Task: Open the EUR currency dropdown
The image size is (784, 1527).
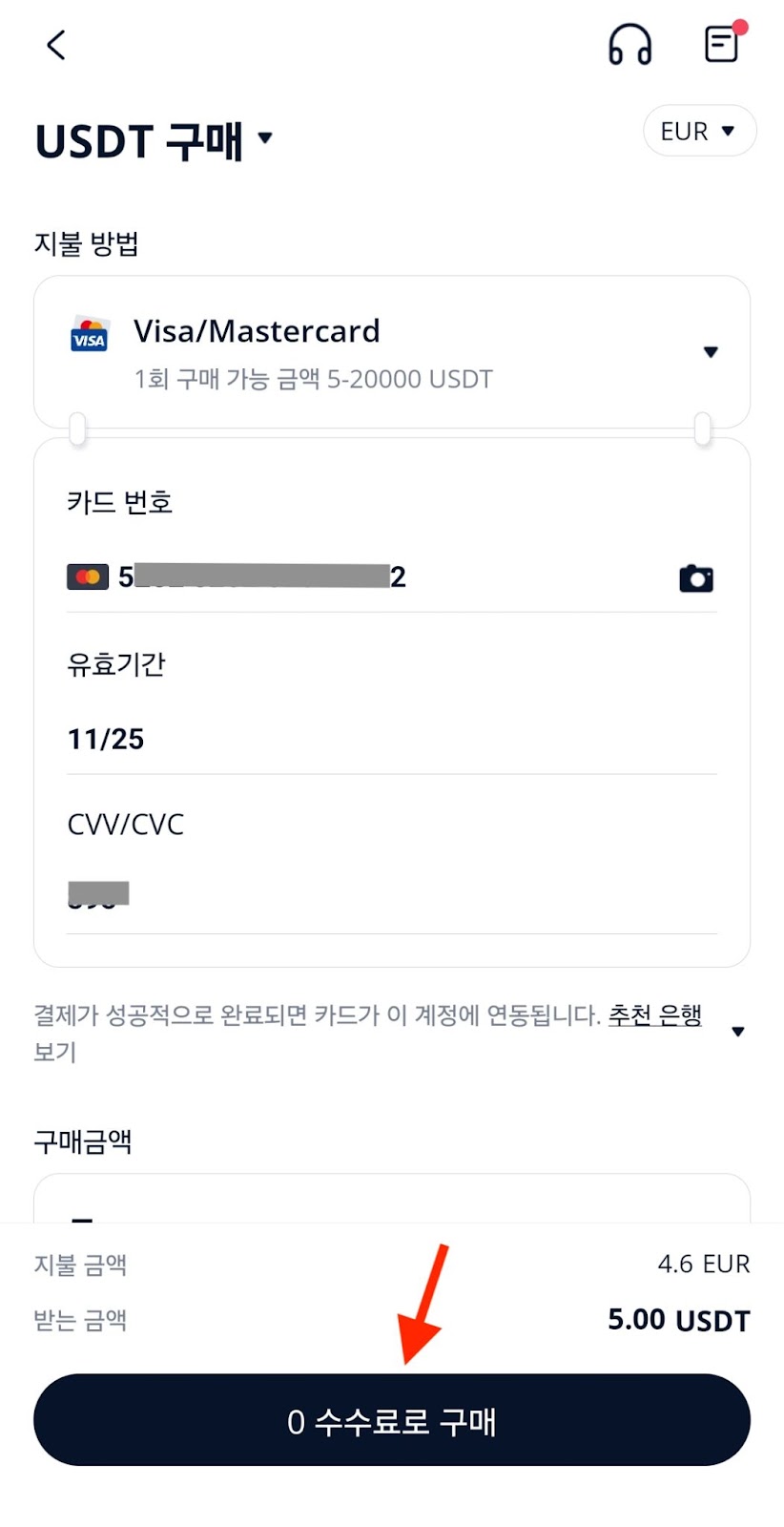Action: tap(699, 131)
